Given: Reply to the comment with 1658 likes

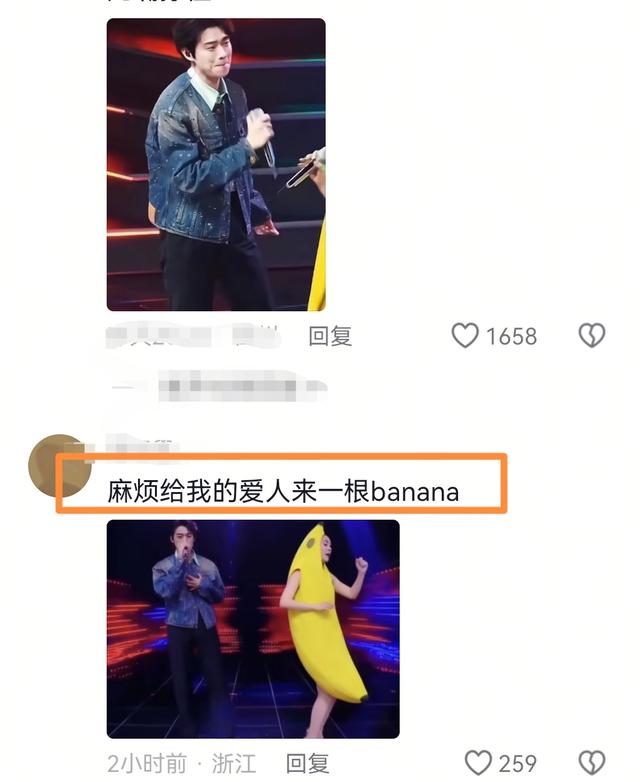Looking at the screenshot, I should pyautogui.click(x=330, y=336).
